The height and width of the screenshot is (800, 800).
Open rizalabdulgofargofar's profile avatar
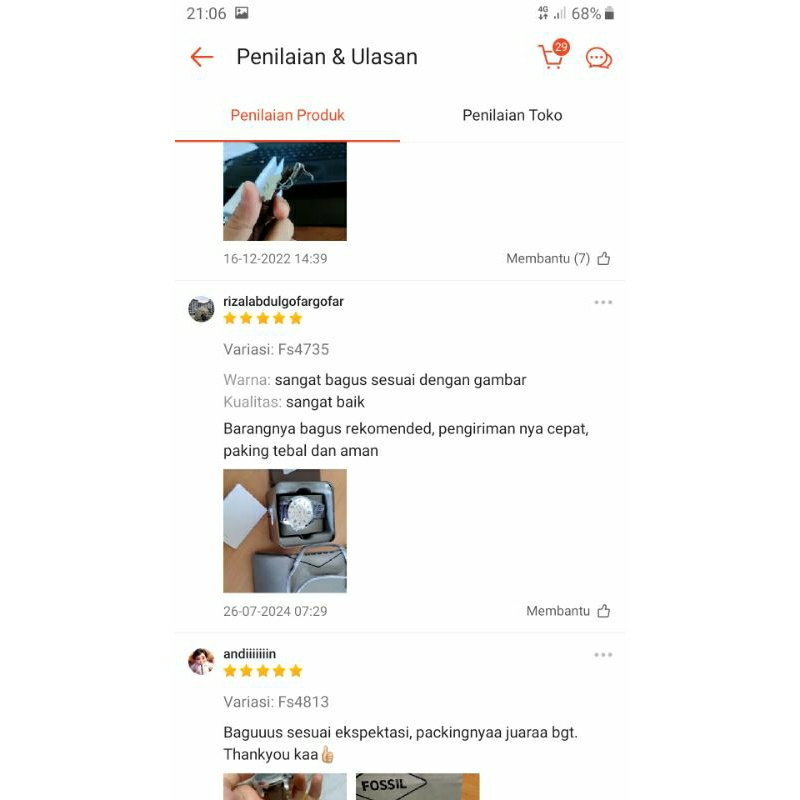click(x=201, y=309)
